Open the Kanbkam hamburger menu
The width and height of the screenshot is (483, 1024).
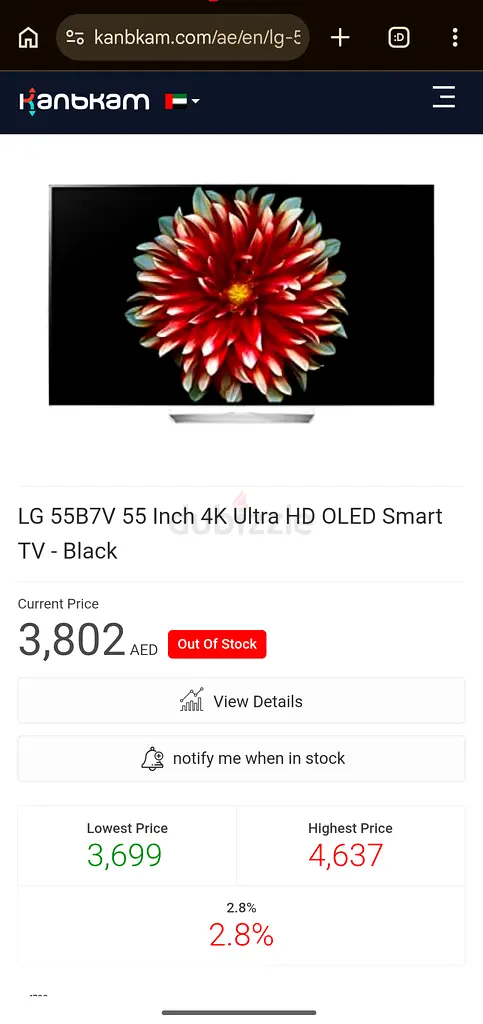444,97
